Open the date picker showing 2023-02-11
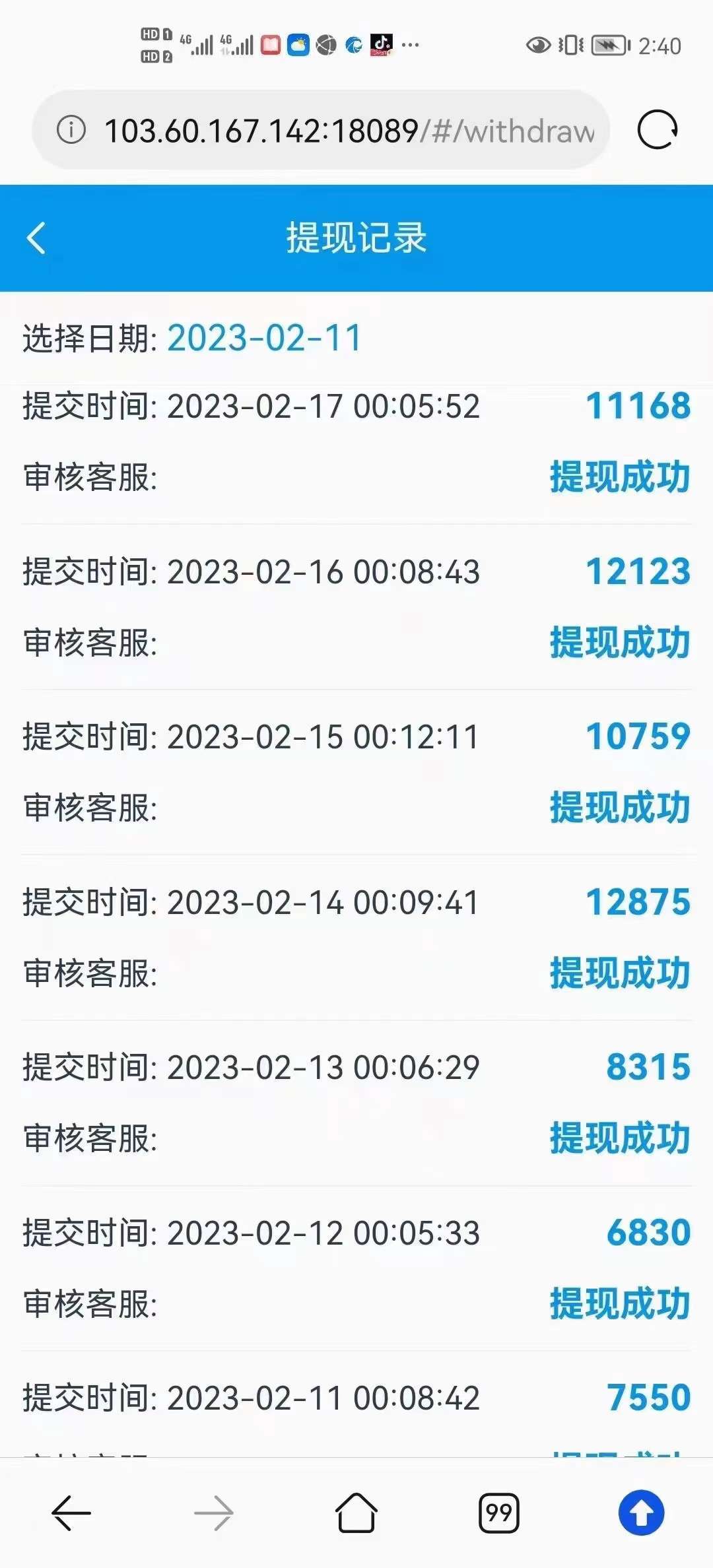Image resolution: width=713 pixels, height=1568 pixels. click(264, 338)
